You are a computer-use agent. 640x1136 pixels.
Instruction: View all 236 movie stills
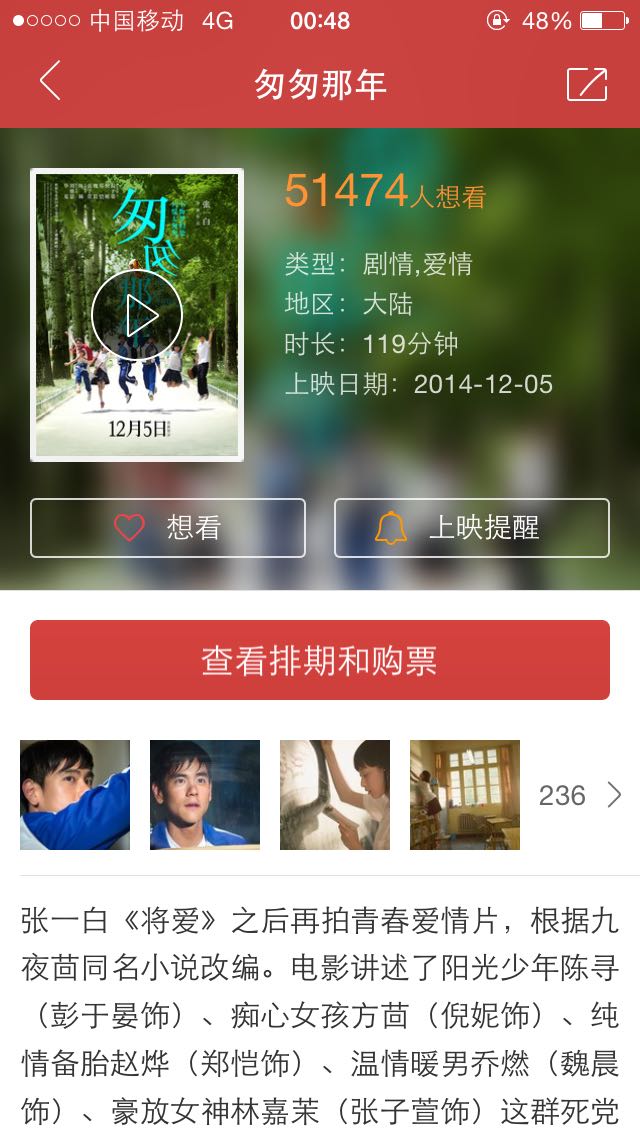click(579, 795)
